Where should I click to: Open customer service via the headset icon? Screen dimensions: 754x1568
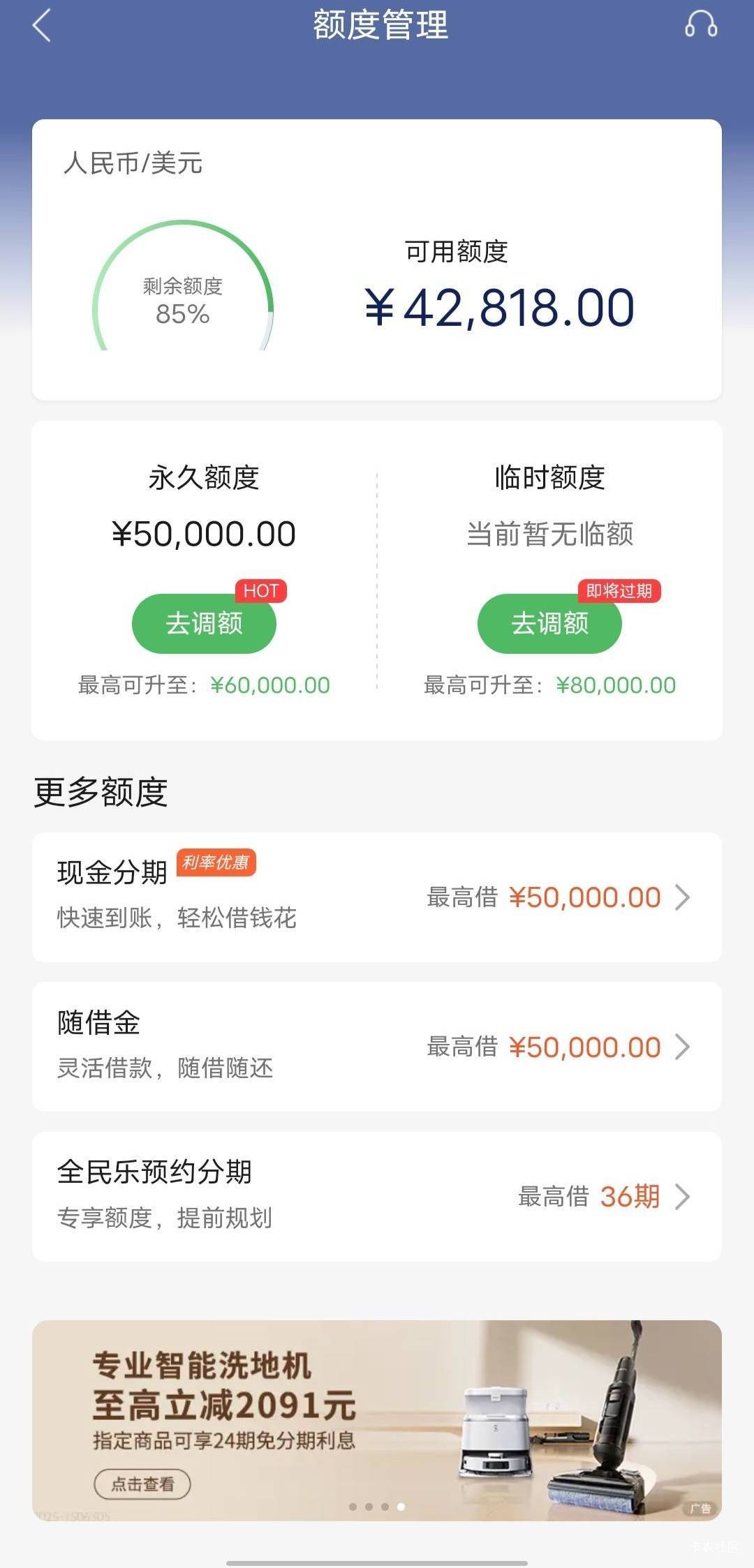(701, 24)
